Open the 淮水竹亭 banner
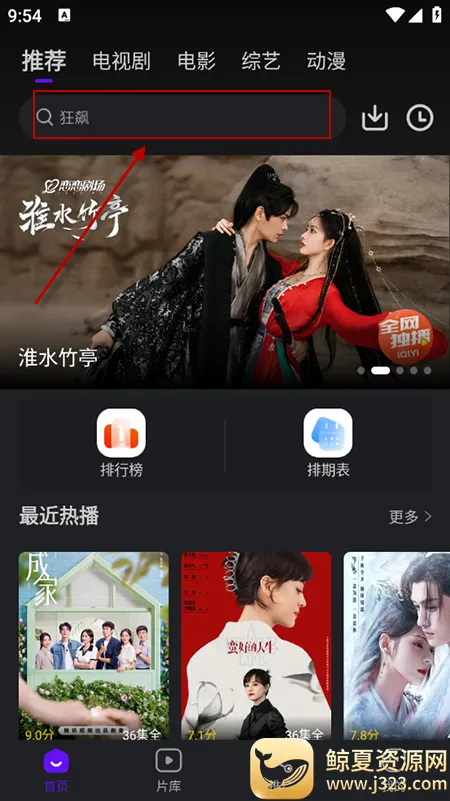 coord(225,272)
